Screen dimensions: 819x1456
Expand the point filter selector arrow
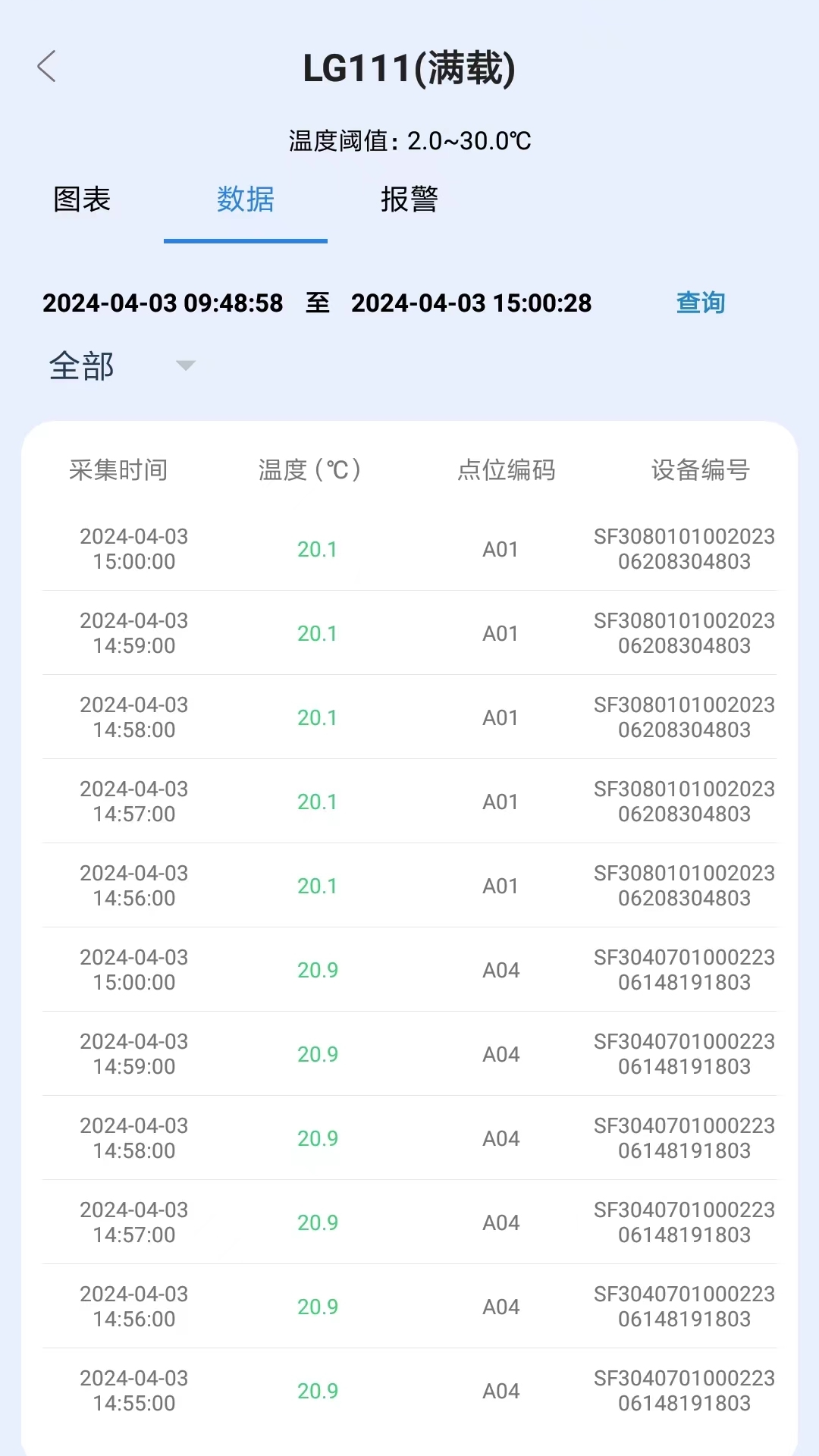coord(184,366)
